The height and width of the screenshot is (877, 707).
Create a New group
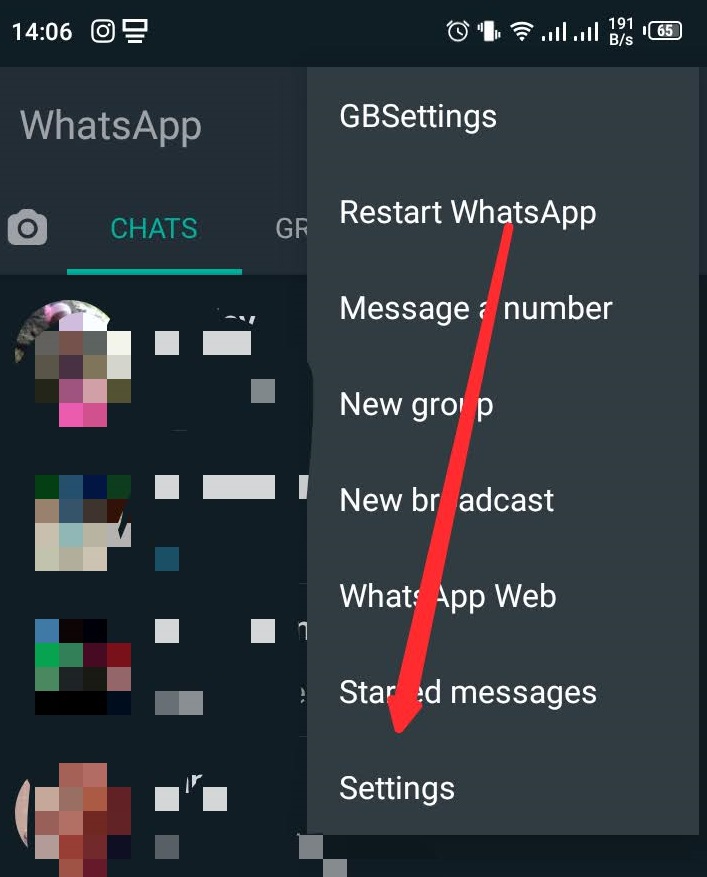(416, 404)
